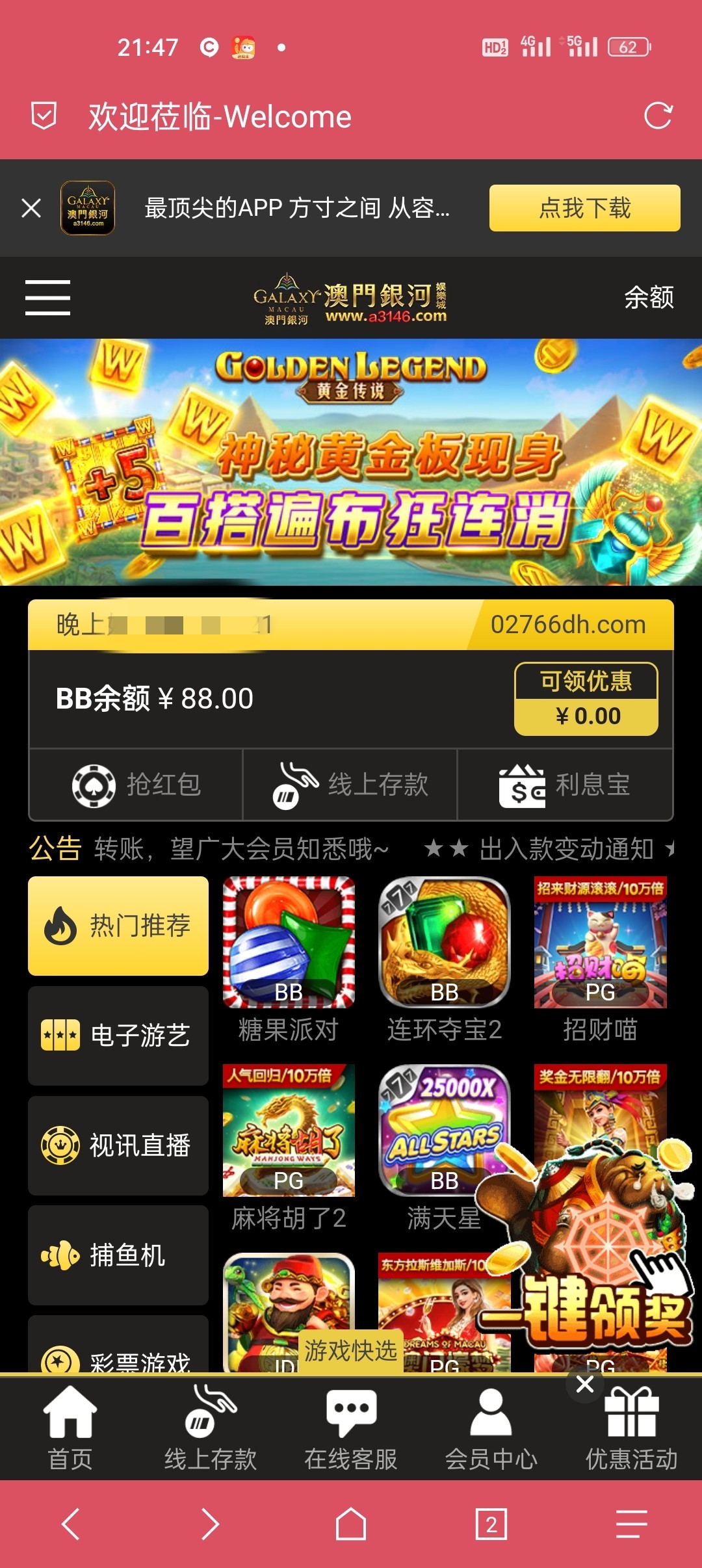Open the 可领优惠 bonus button

pyautogui.click(x=586, y=699)
